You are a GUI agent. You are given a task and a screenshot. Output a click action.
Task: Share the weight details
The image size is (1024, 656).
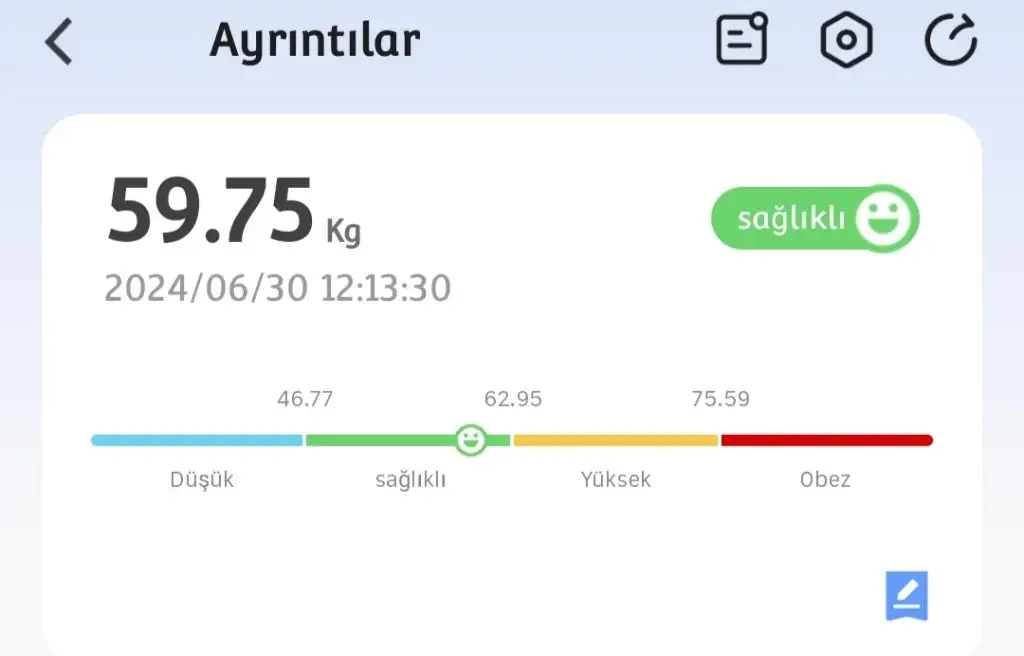coord(949,41)
